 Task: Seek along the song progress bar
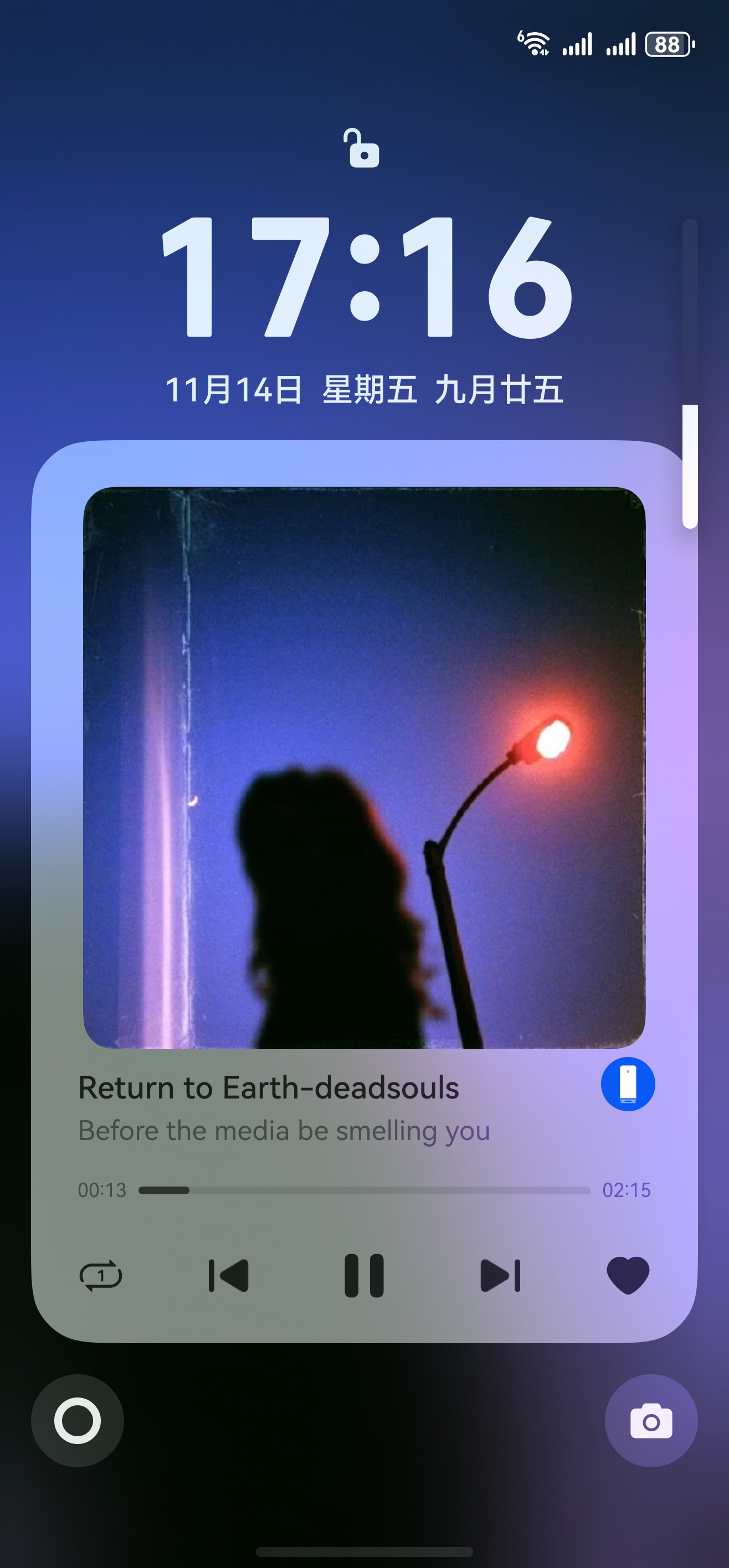pyautogui.click(x=364, y=1190)
